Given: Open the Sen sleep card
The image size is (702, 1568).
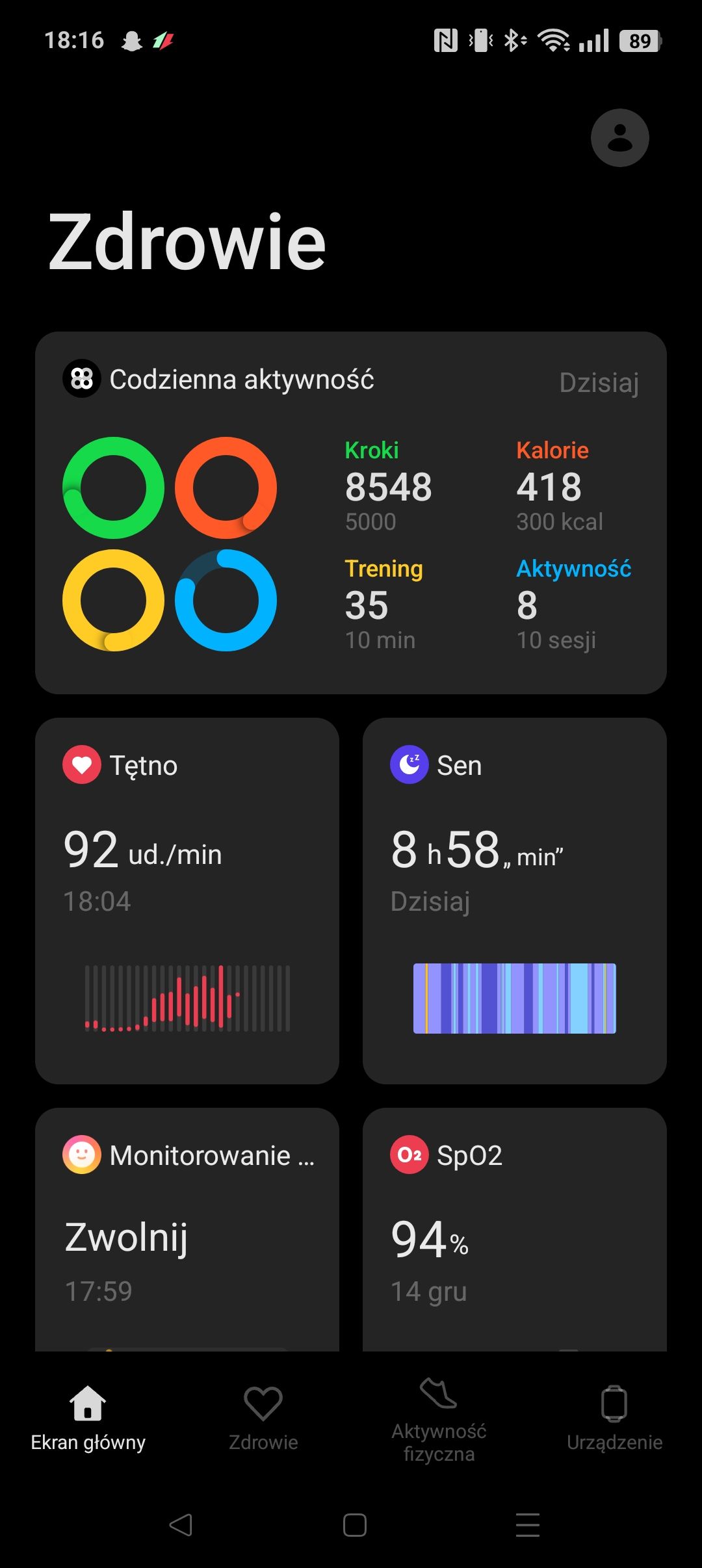Looking at the screenshot, I should tap(514, 900).
